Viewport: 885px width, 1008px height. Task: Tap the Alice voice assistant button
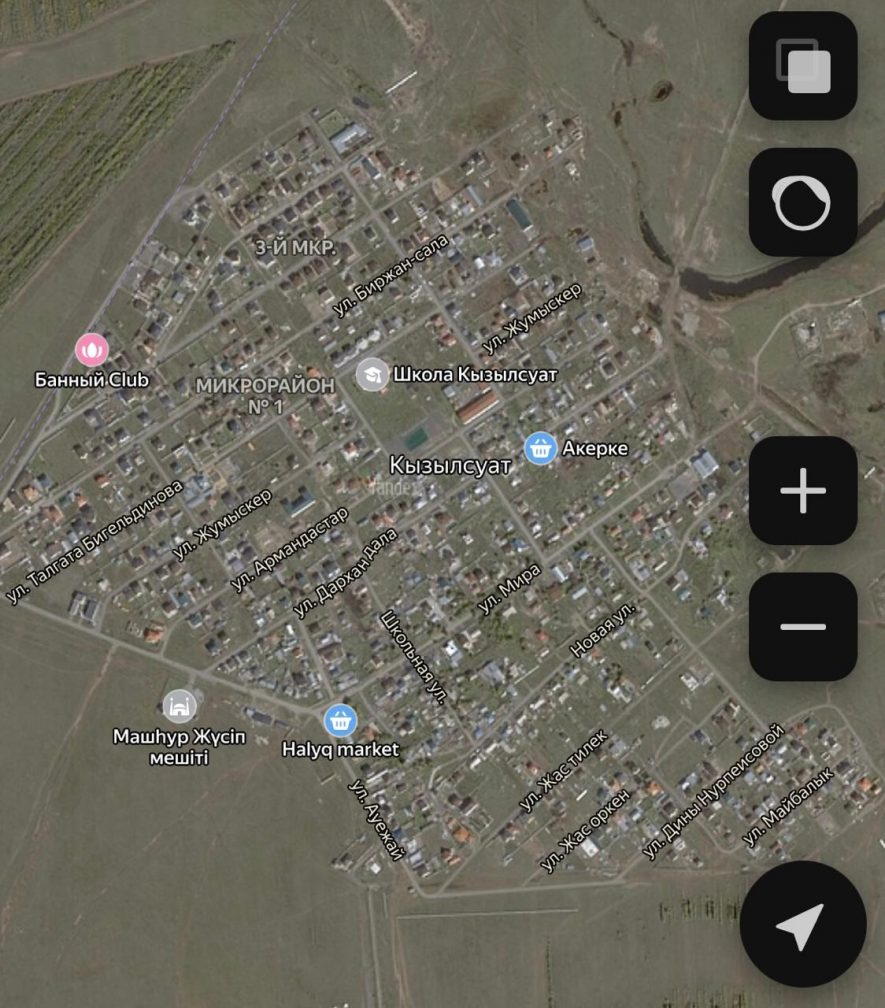803,203
